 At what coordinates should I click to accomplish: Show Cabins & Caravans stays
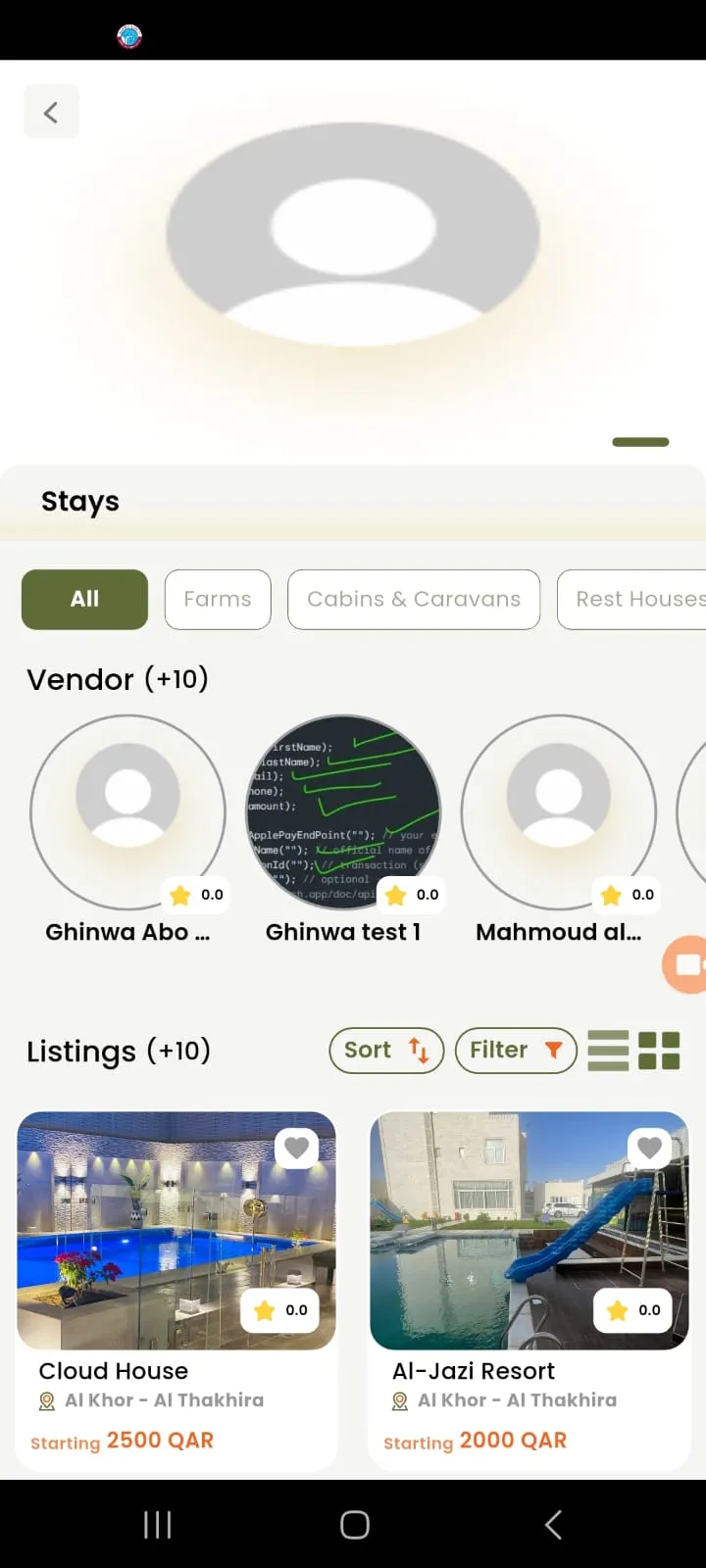pos(414,599)
